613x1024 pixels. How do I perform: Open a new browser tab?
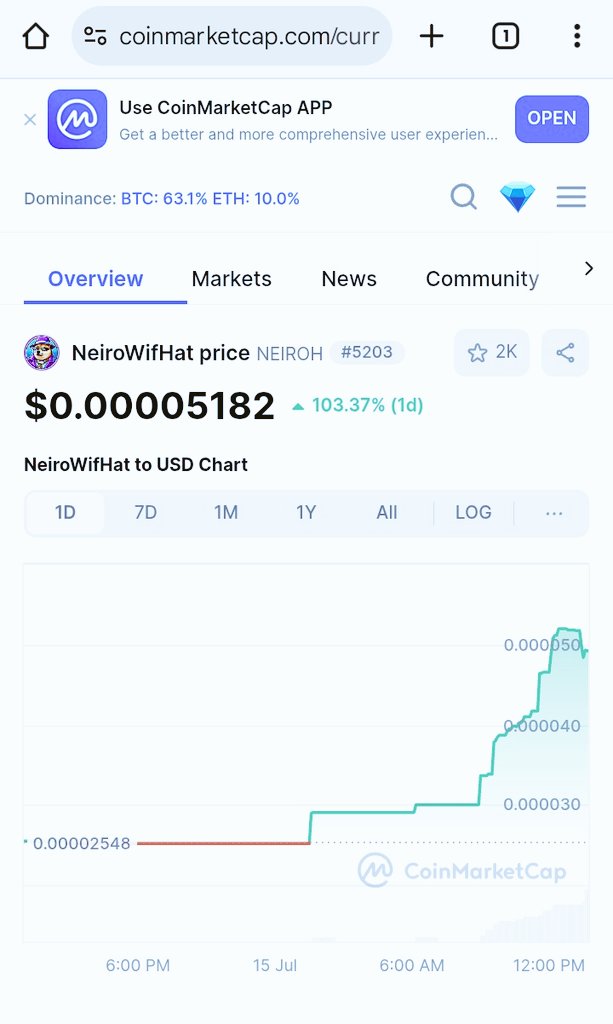pyautogui.click(x=432, y=37)
